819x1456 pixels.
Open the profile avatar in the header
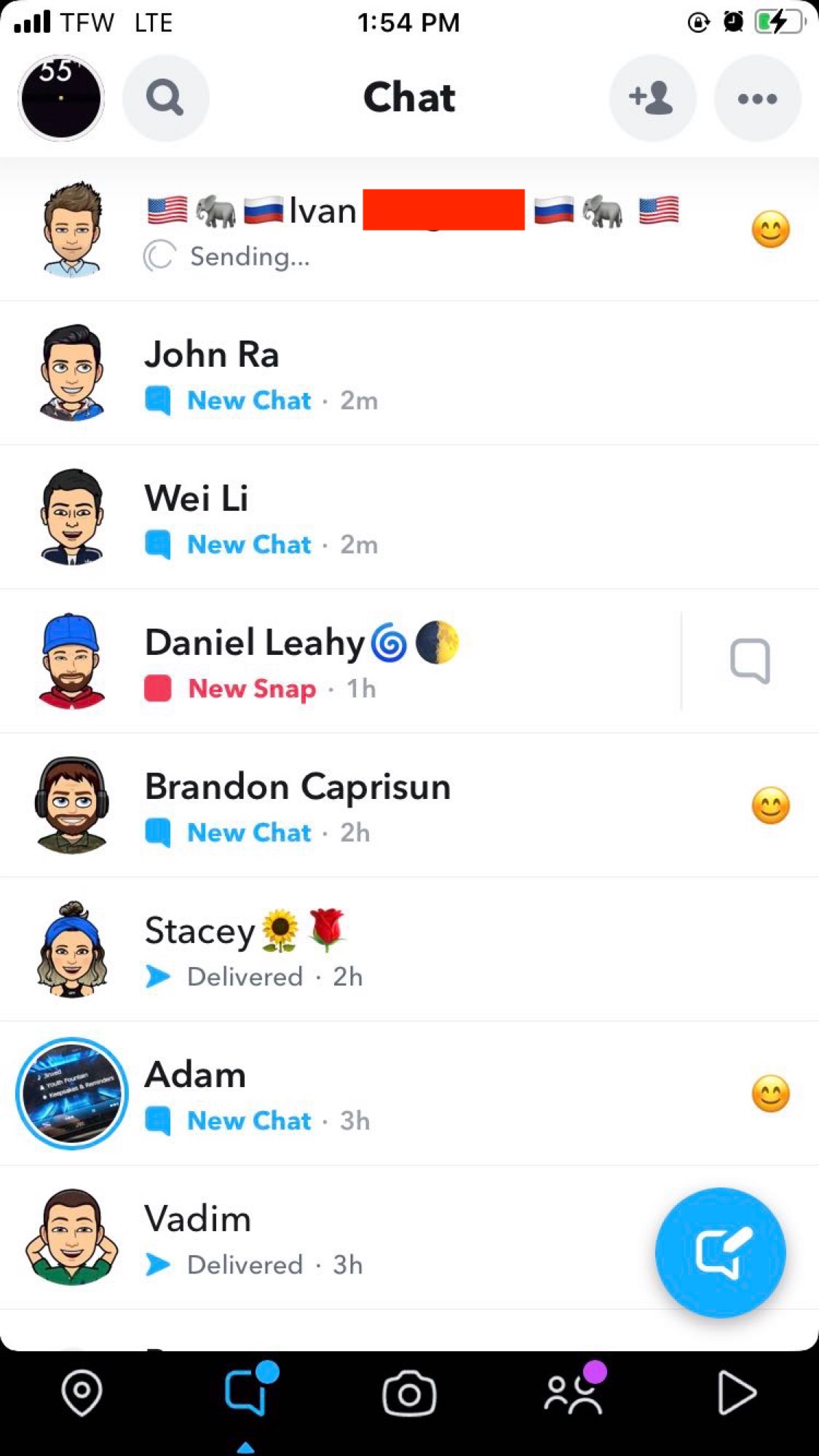point(61,98)
